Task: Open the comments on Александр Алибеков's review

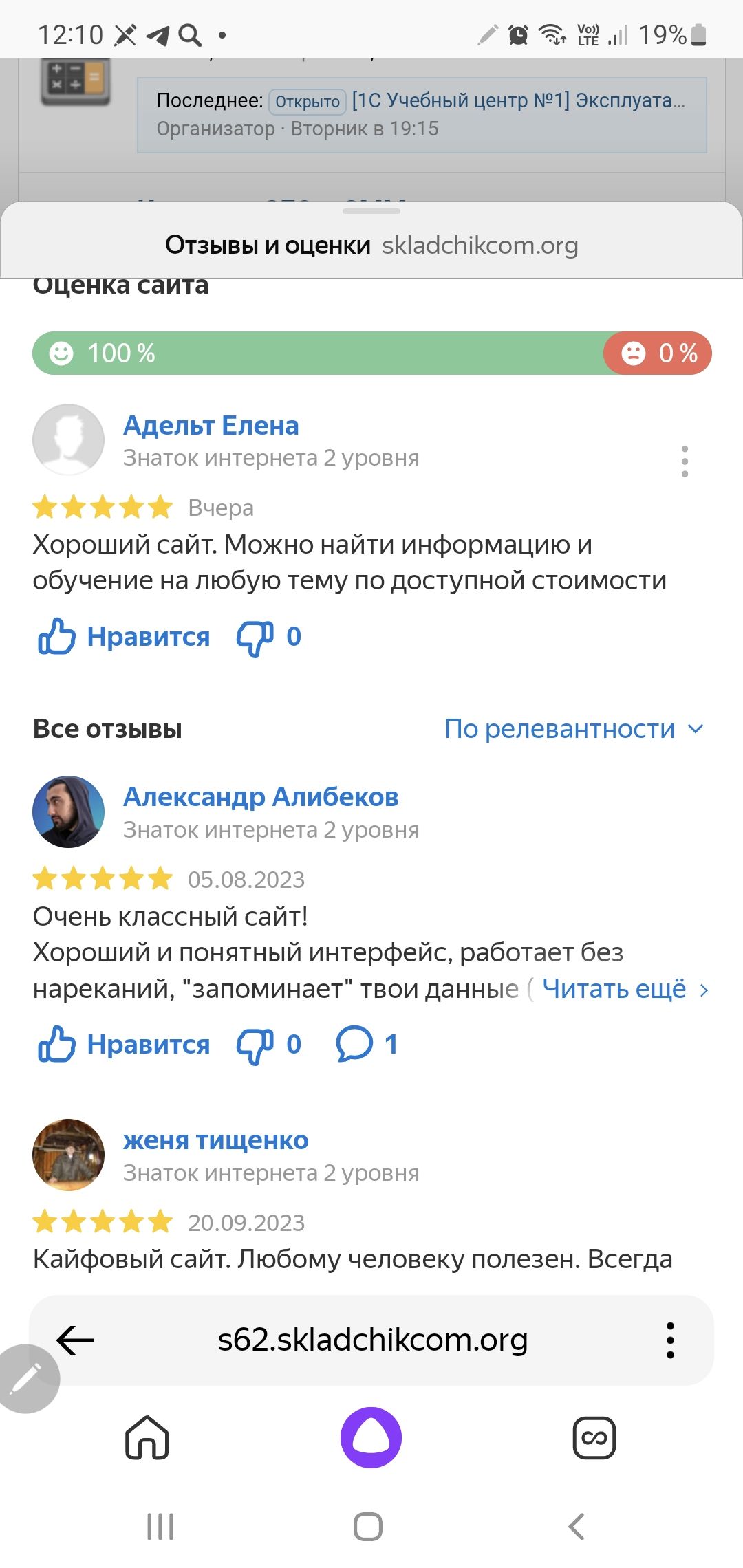Action: tap(367, 1044)
